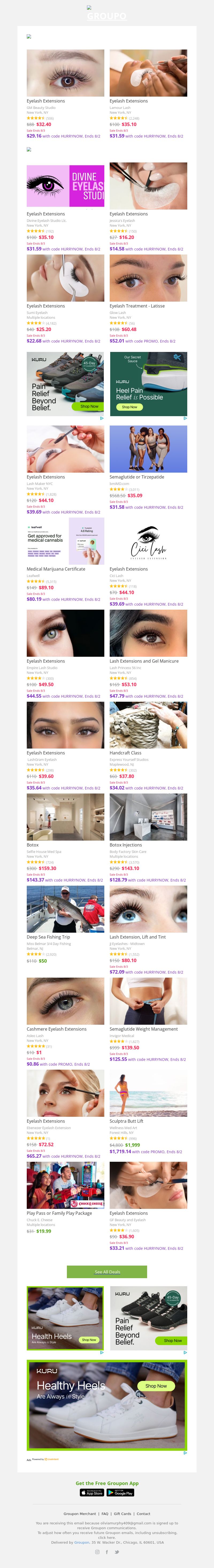
Task: View Divine Eyelash Studio deal
Action: coord(65,186)
